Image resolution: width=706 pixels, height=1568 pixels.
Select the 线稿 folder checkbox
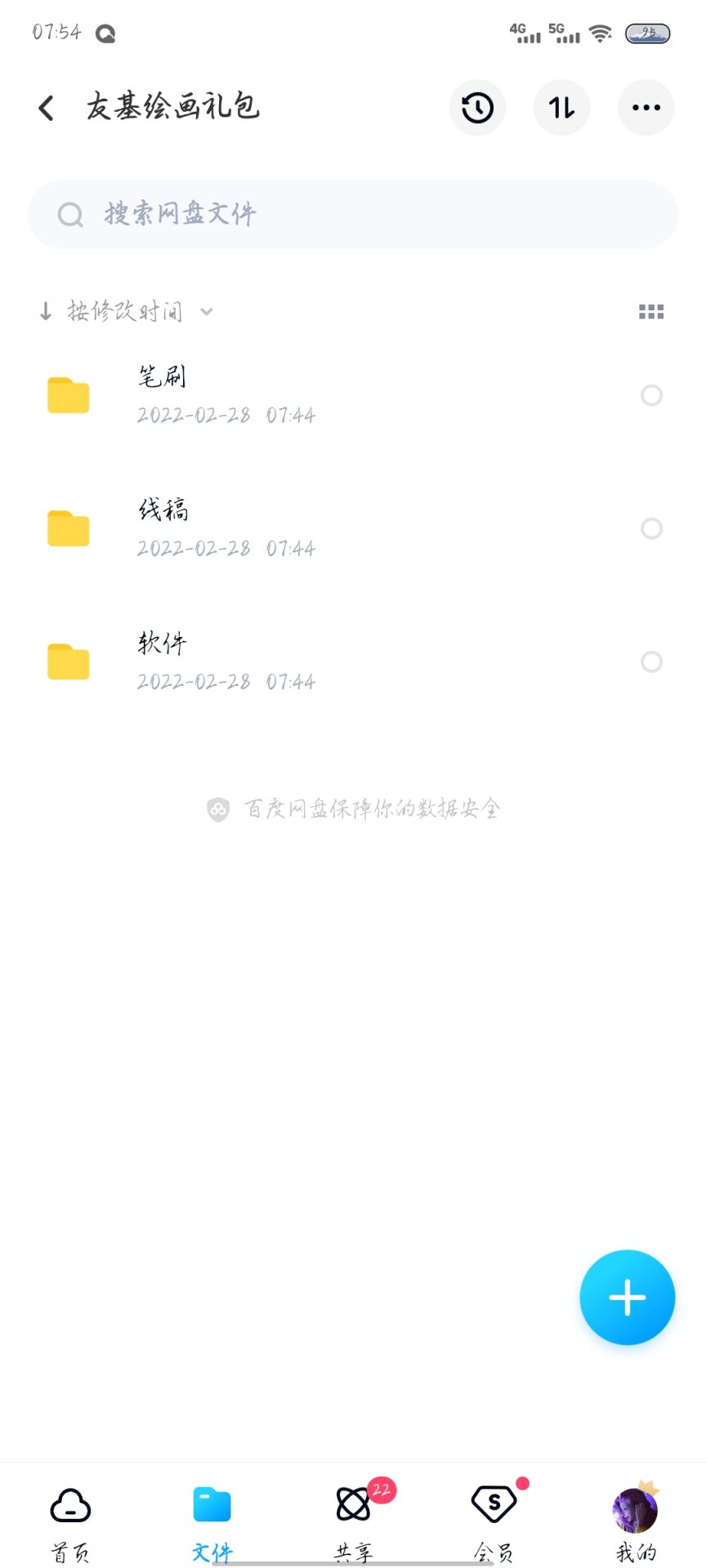tap(651, 528)
